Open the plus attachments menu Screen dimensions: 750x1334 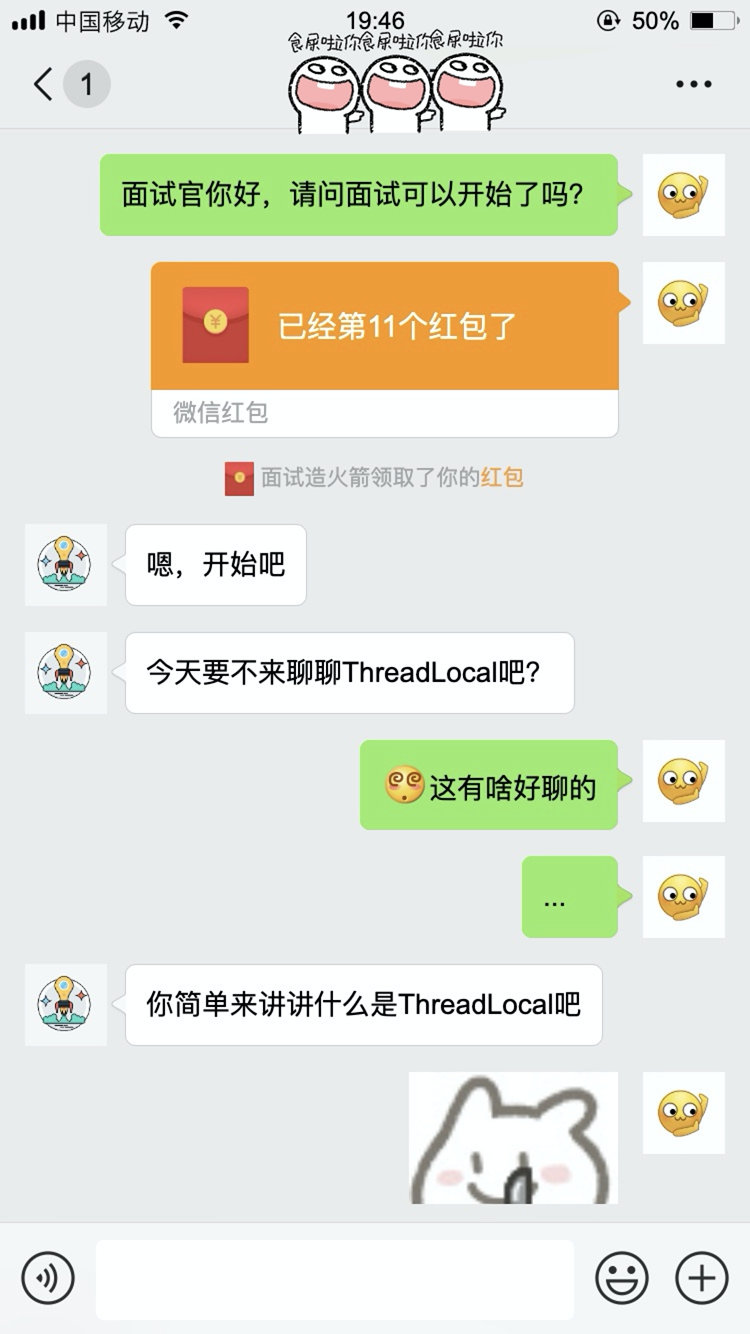(x=702, y=1278)
